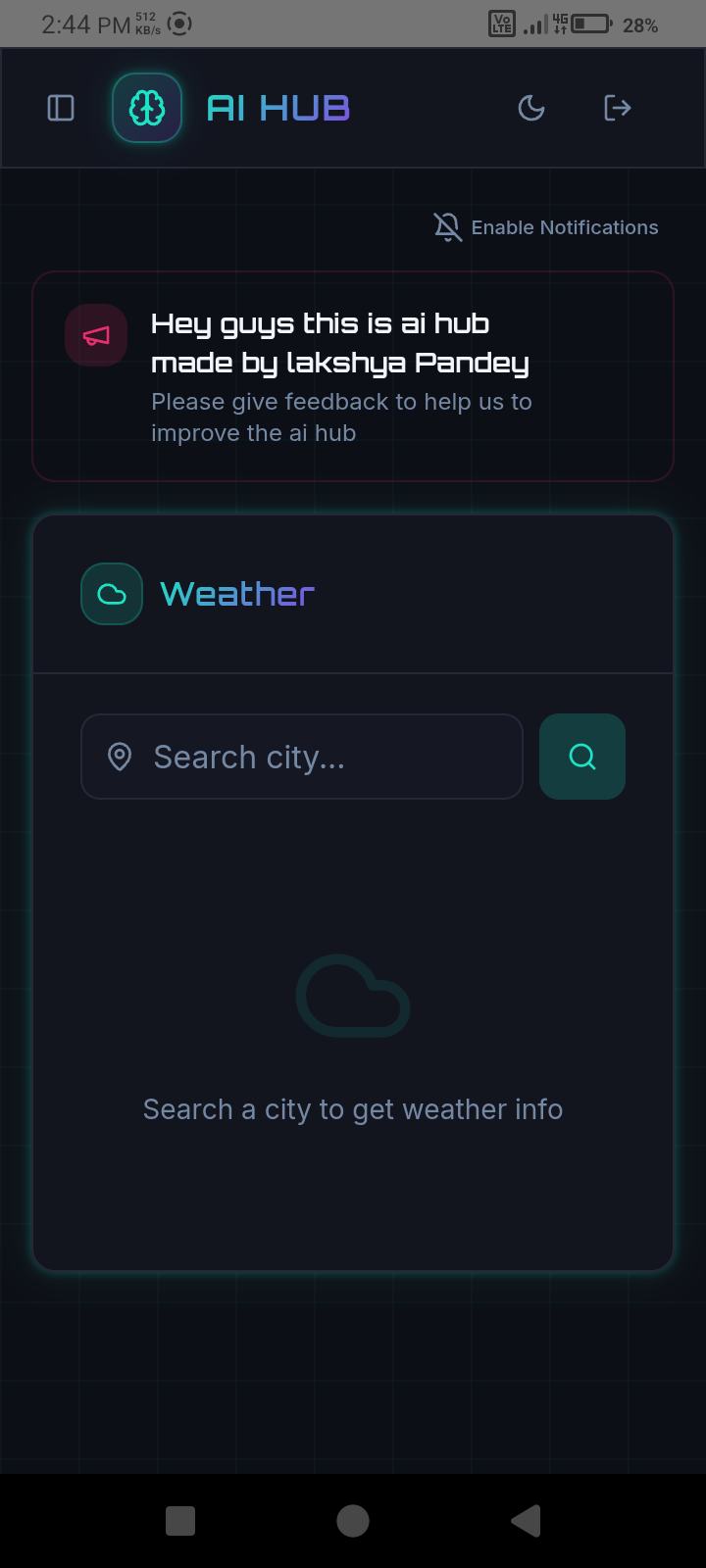Search weather with the magnifier button
Image resolution: width=706 pixels, height=1568 pixels.
[582, 757]
